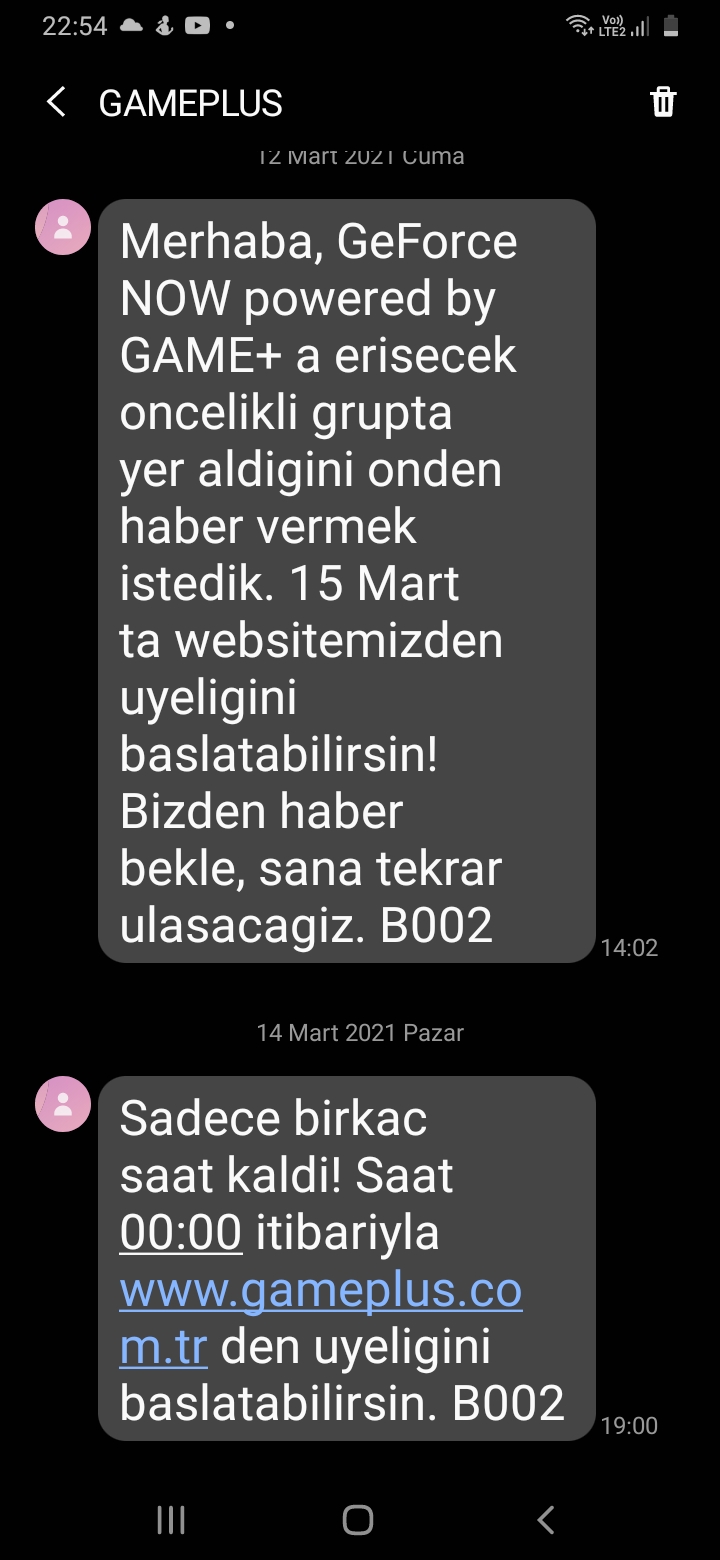The image size is (720, 1560).
Task: Delete messages with the trash icon
Action: 663,102
